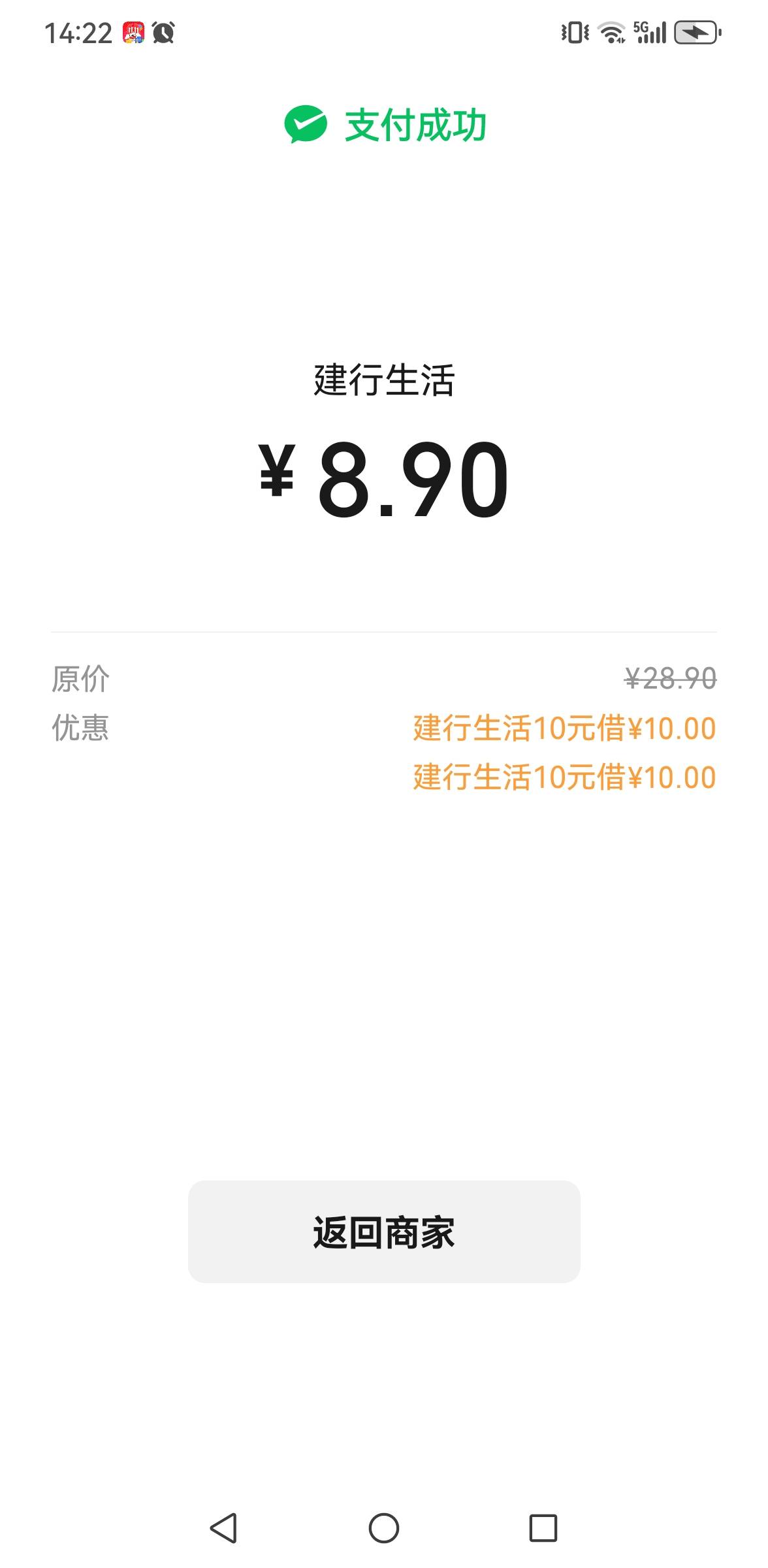Go to home screen via system home button
The height and width of the screenshot is (1568, 768).
tap(384, 1528)
